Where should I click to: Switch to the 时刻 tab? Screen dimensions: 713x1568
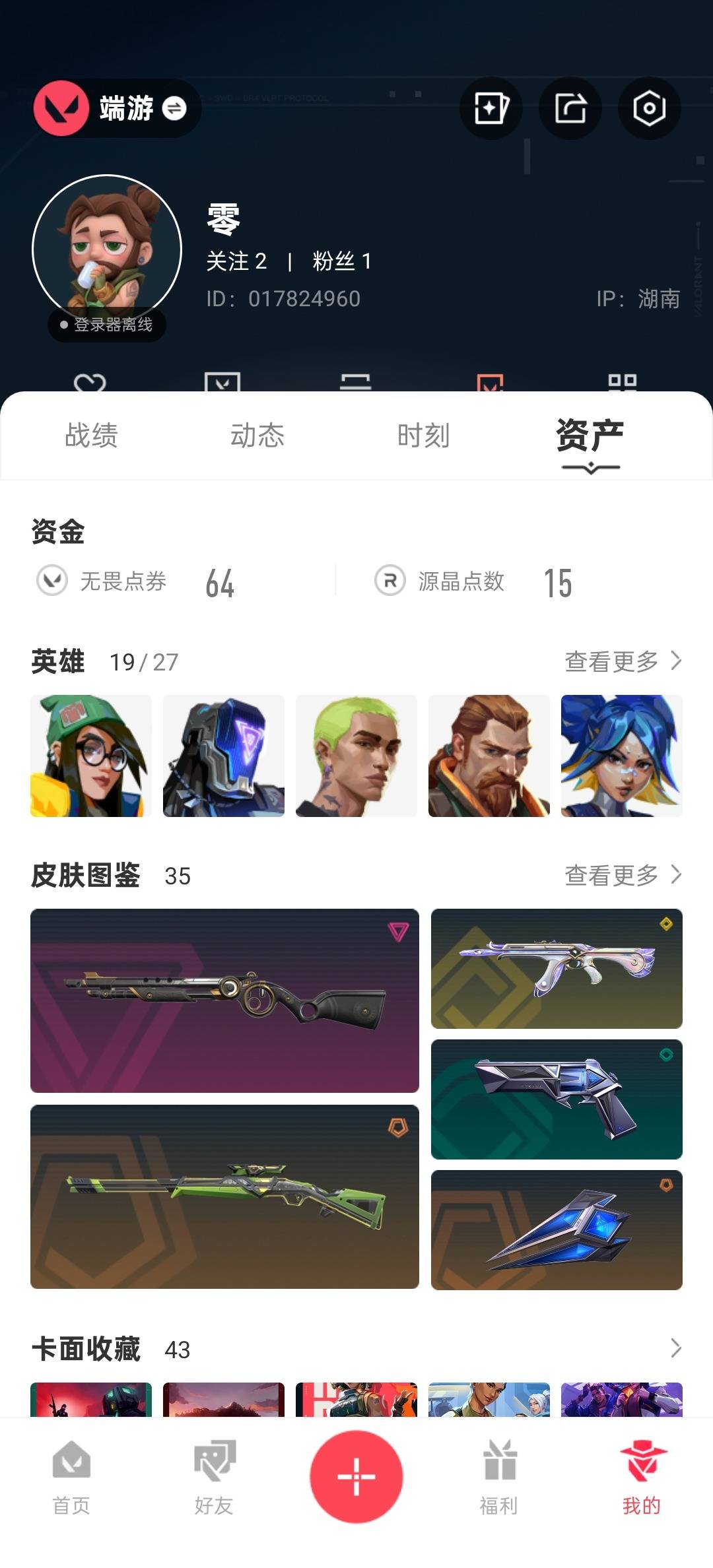click(423, 436)
